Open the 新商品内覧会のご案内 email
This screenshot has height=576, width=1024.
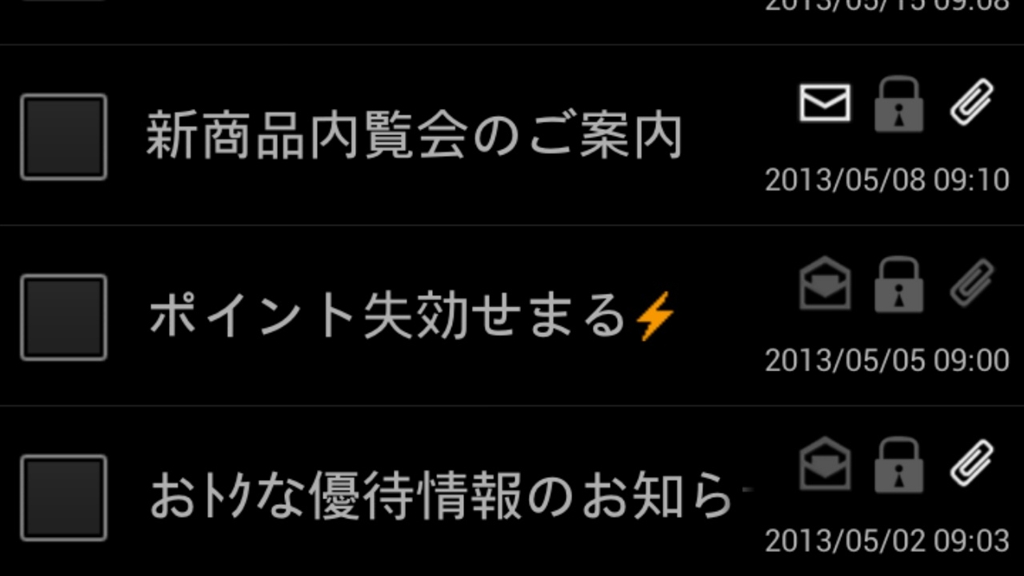coord(414,137)
